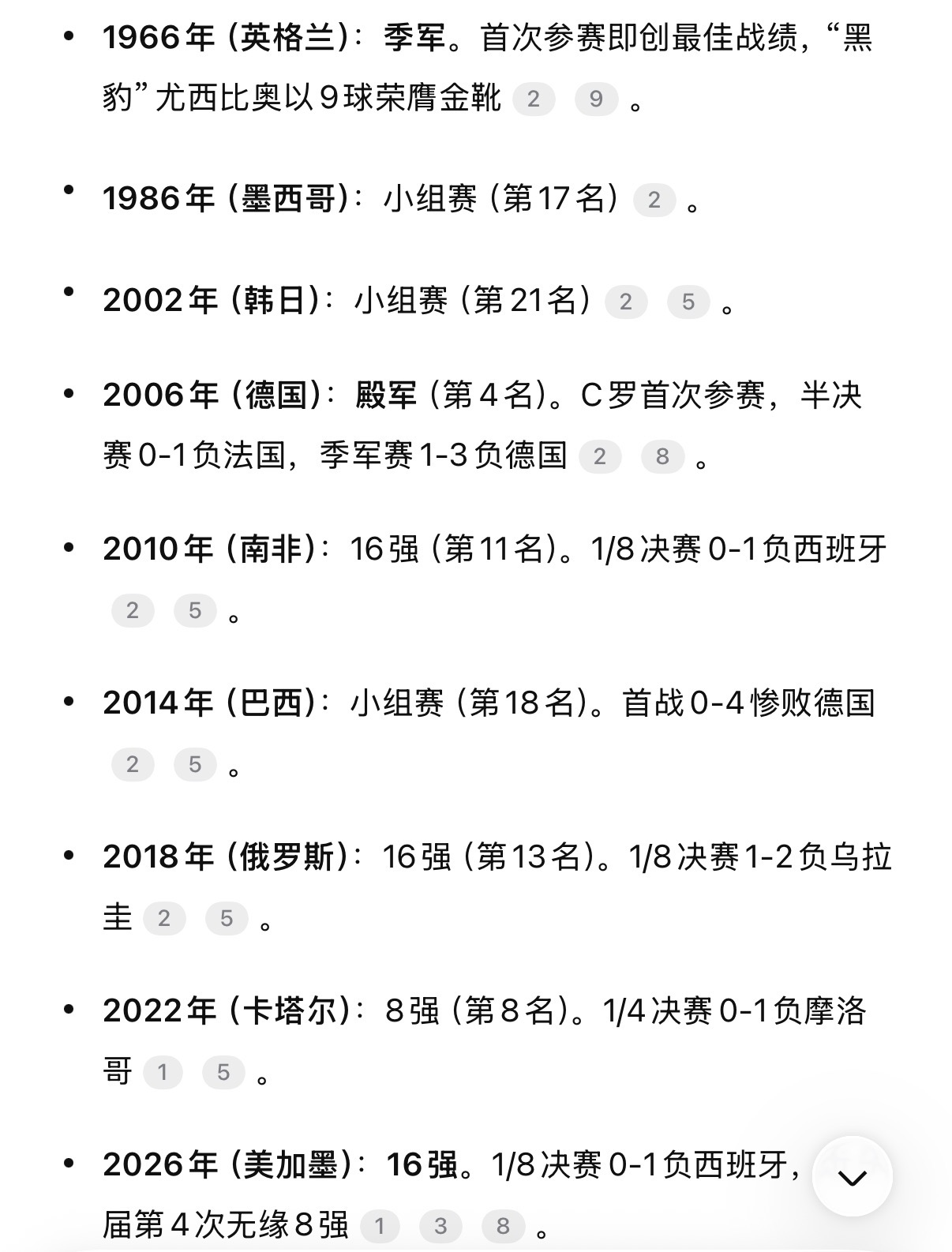Open citation 1 in the 2022 entry
The height and width of the screenshot is (1252, 952).
click(x=163, y=1072)
